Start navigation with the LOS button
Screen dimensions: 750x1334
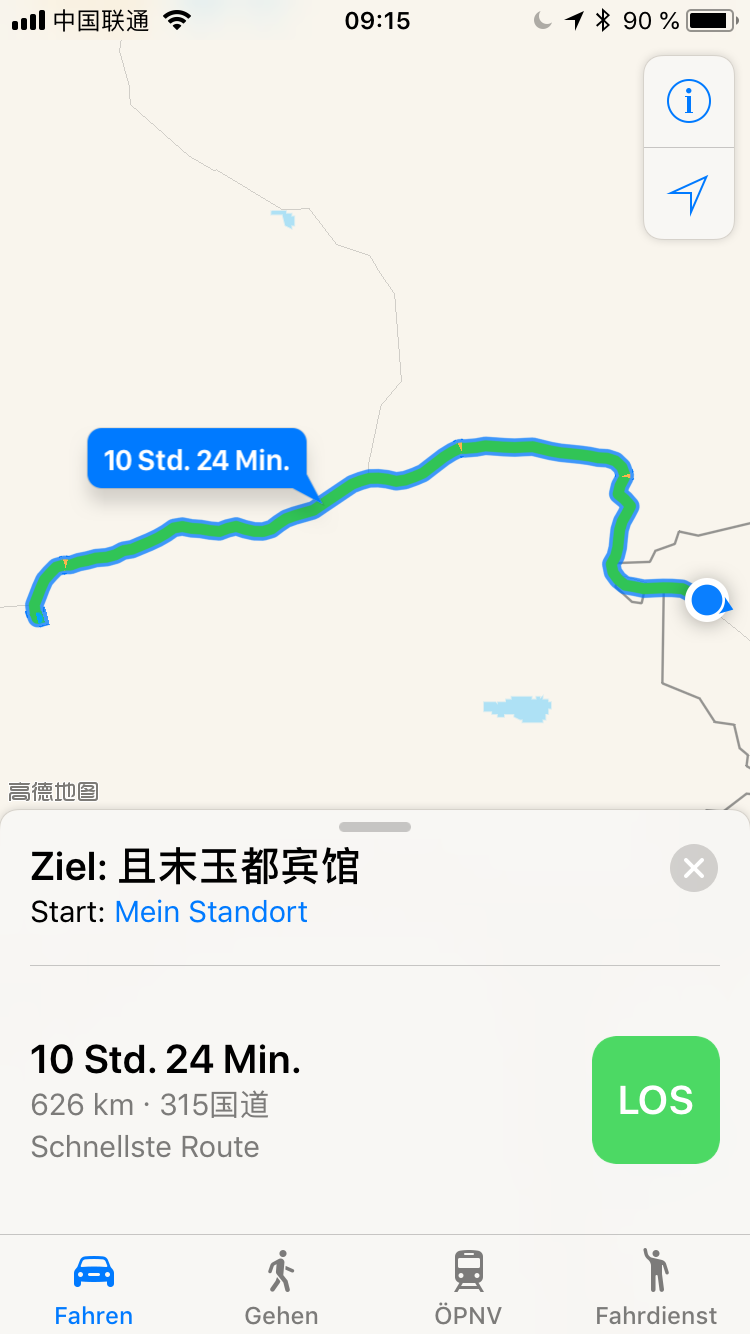tap(655, 1100)
